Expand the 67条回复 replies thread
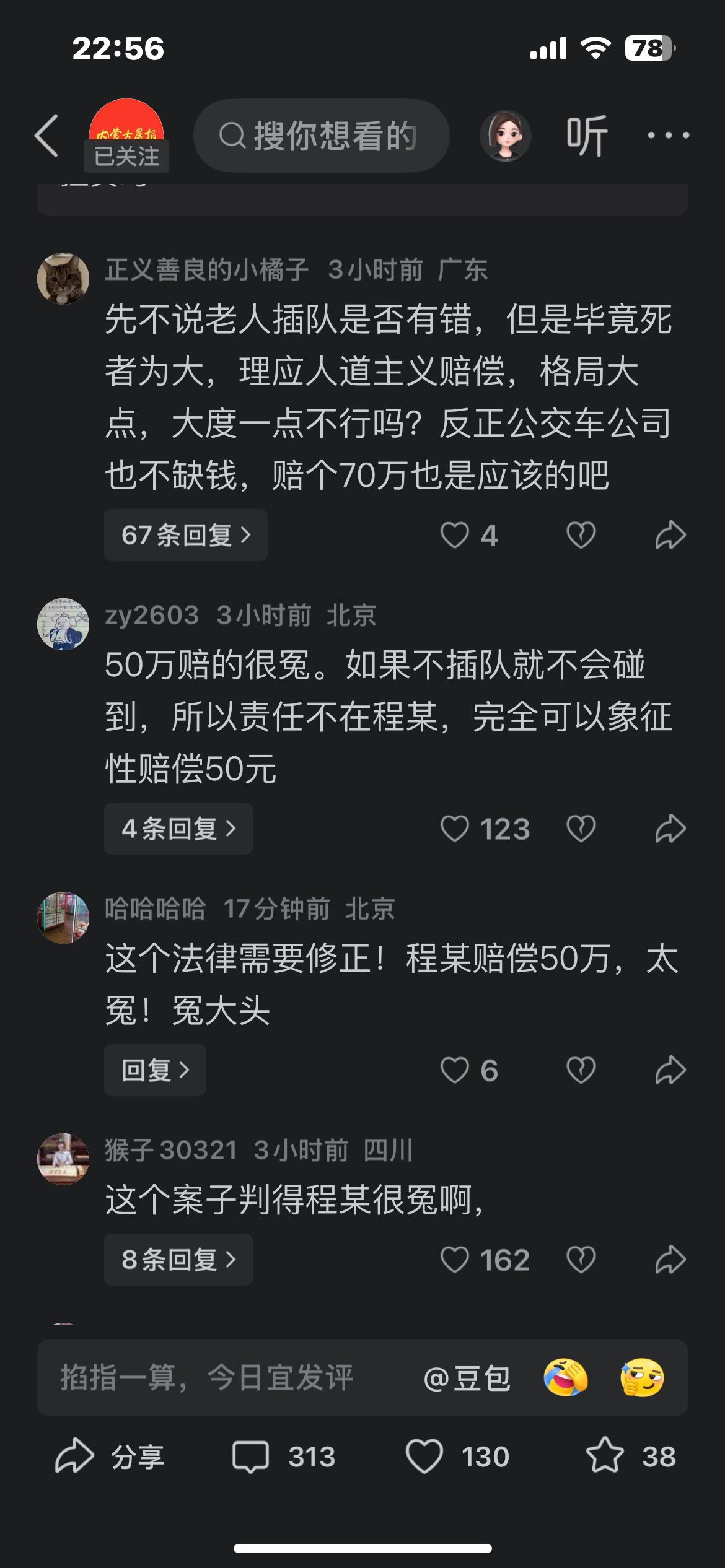The height and width of the screenshot is (1568, 725). (185, 535)
